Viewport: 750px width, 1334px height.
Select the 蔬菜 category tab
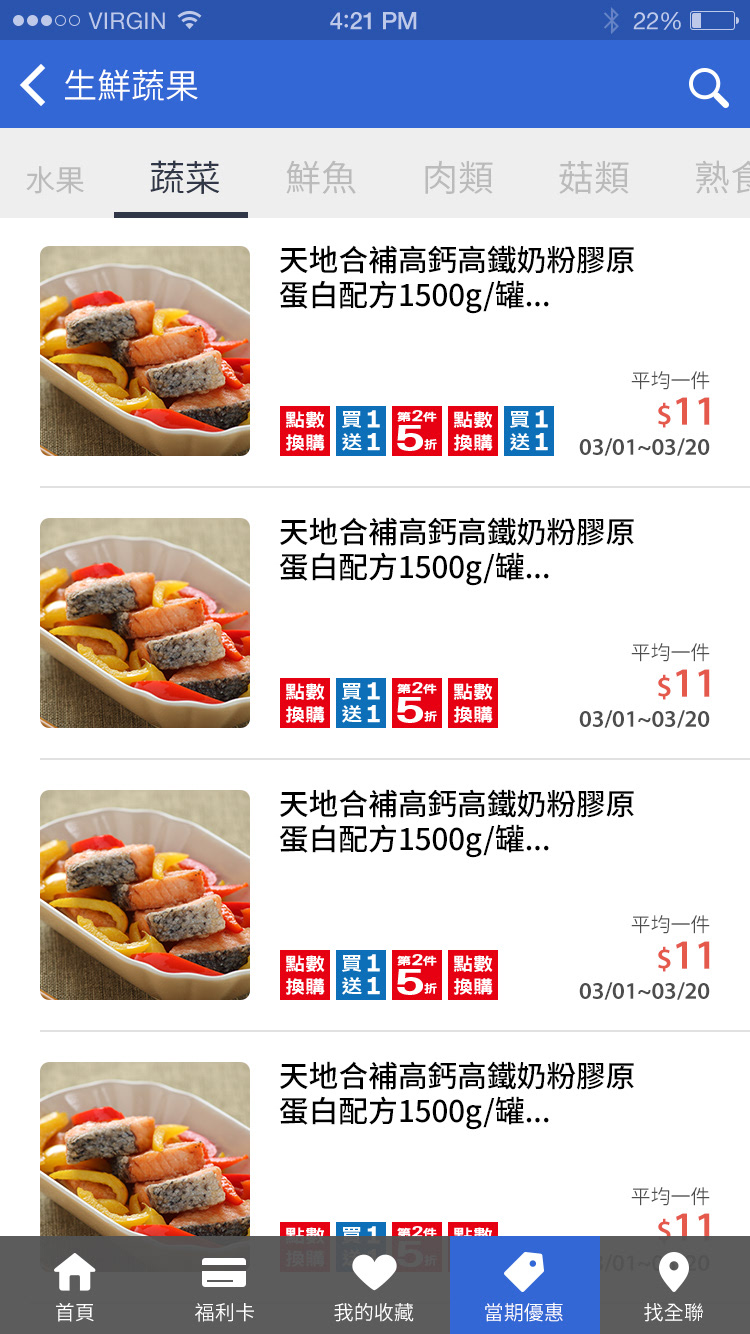[184, 178]
